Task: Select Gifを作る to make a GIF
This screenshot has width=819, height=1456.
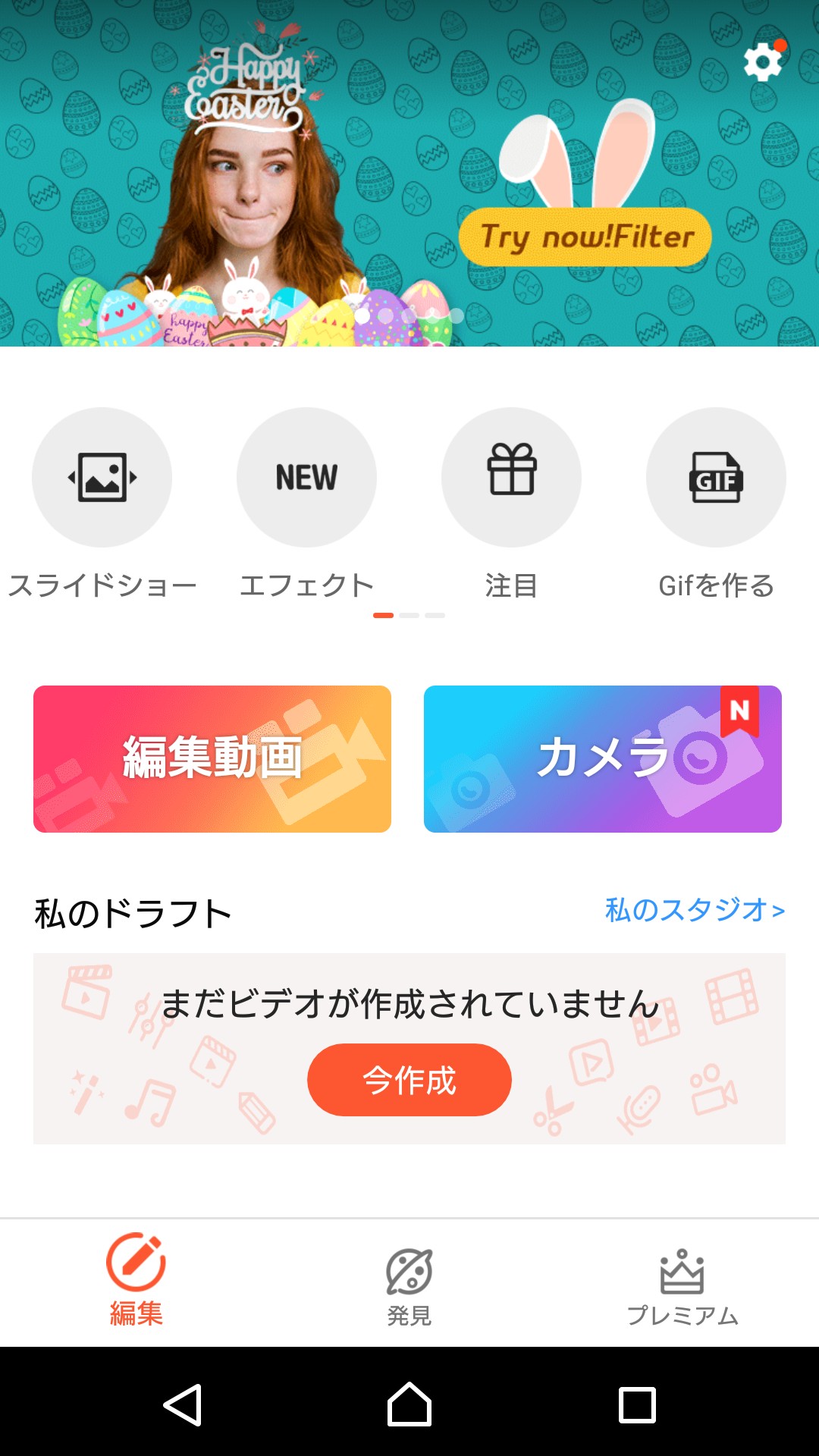Action: pos(716,478)
